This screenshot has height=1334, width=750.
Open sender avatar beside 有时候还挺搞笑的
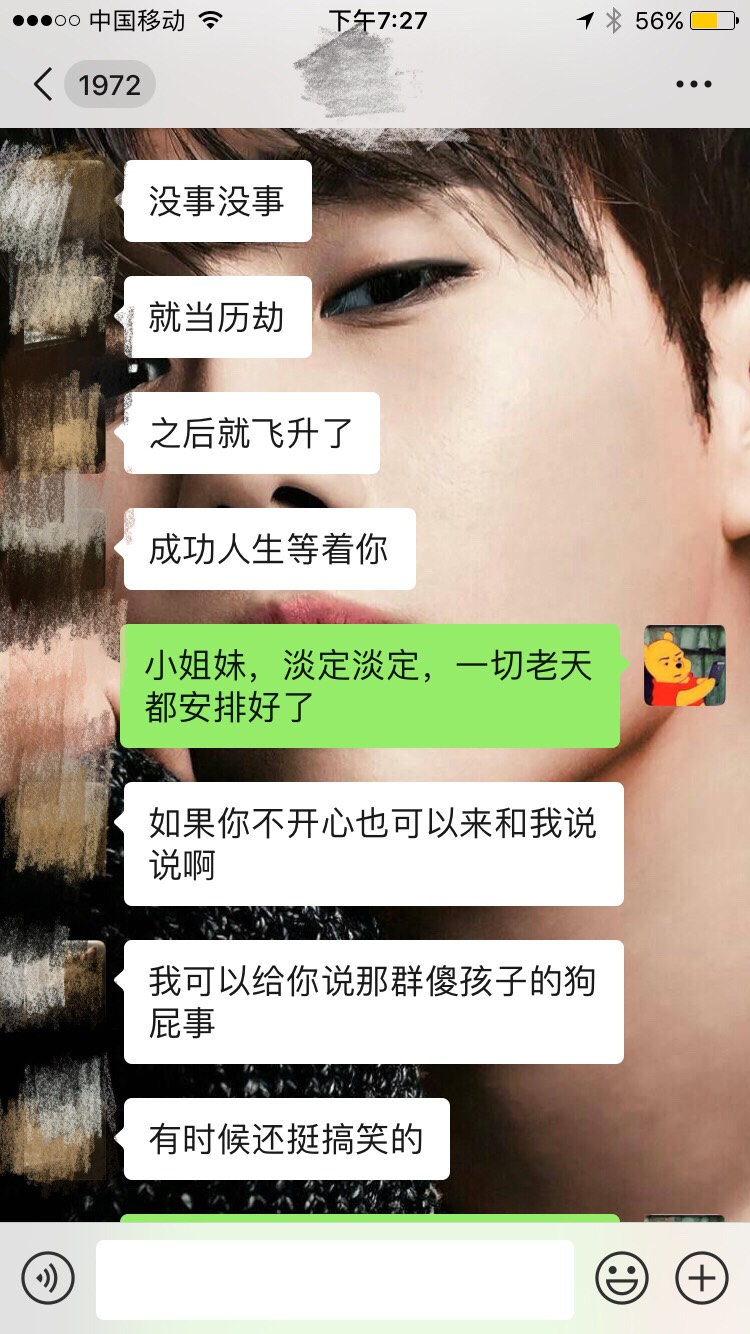pos(62,1139)
